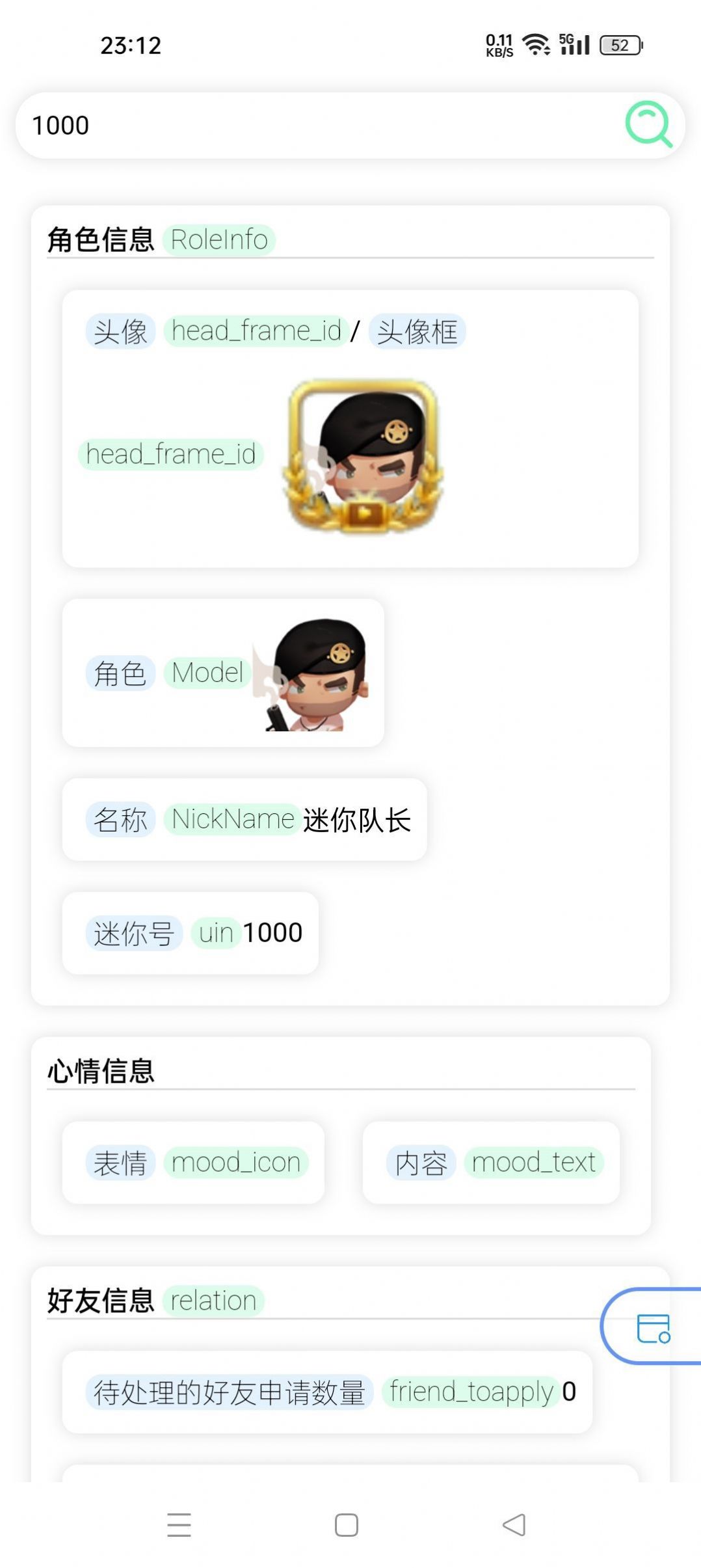Open the floating window shortcut button
Viewport: 701px width, 1568px height.
654,1328
